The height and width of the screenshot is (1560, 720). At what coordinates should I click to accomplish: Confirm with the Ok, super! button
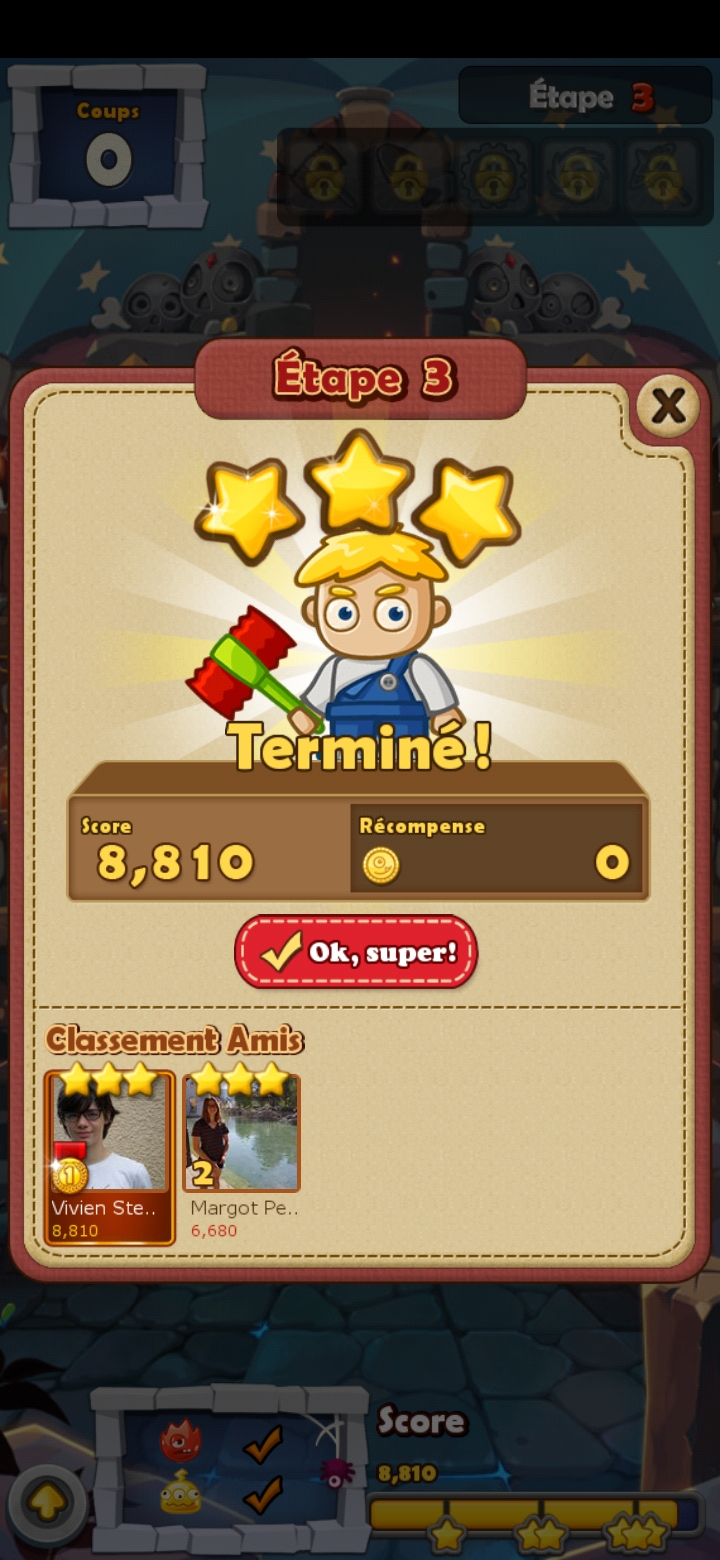[356, 951]
